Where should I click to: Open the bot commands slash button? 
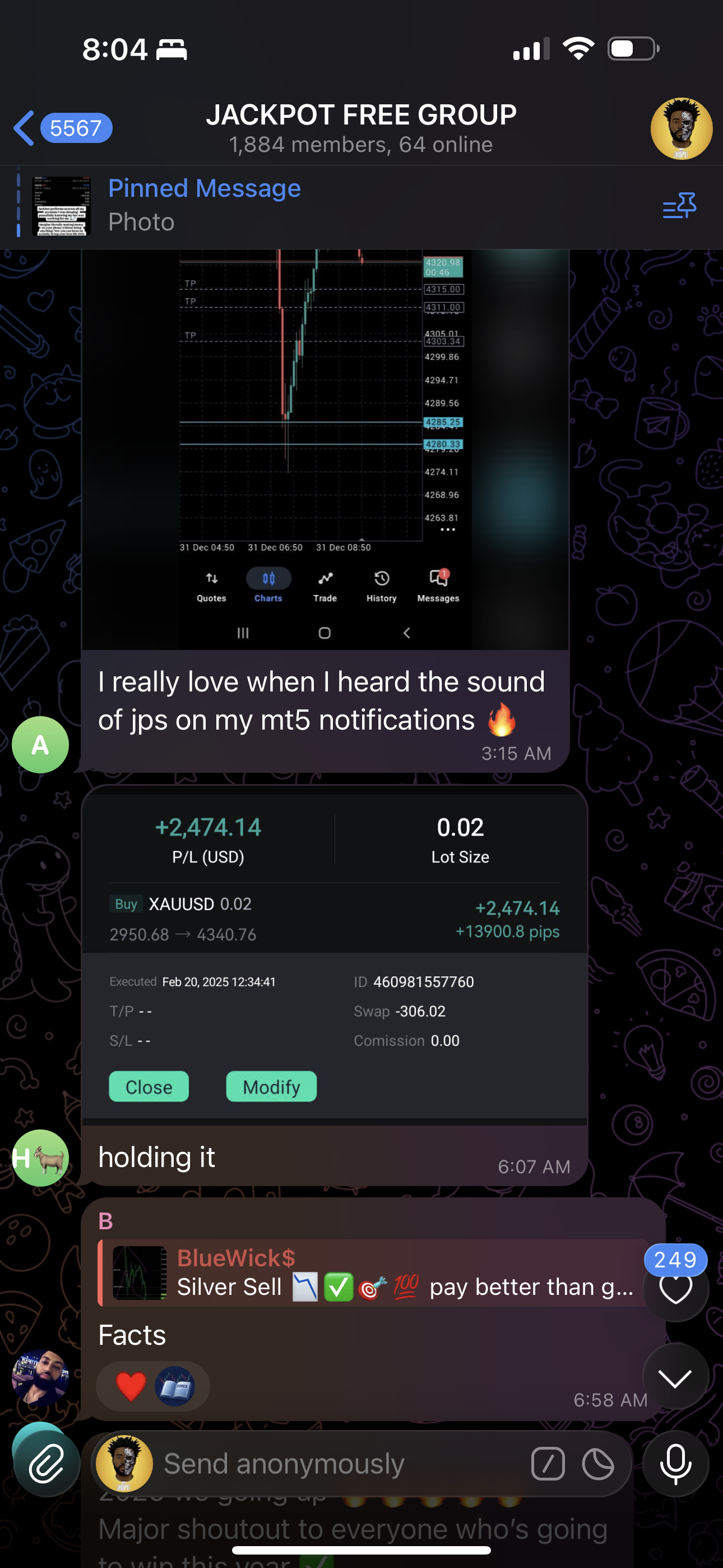[548, 1464]
